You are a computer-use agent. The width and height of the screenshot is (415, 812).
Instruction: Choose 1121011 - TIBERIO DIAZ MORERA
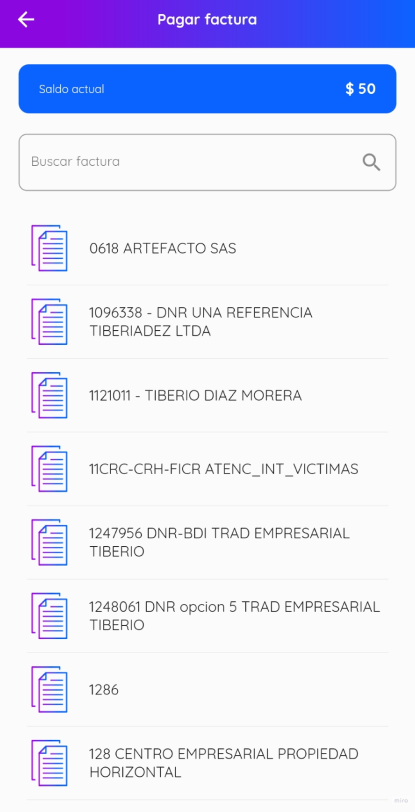[207, 396]
